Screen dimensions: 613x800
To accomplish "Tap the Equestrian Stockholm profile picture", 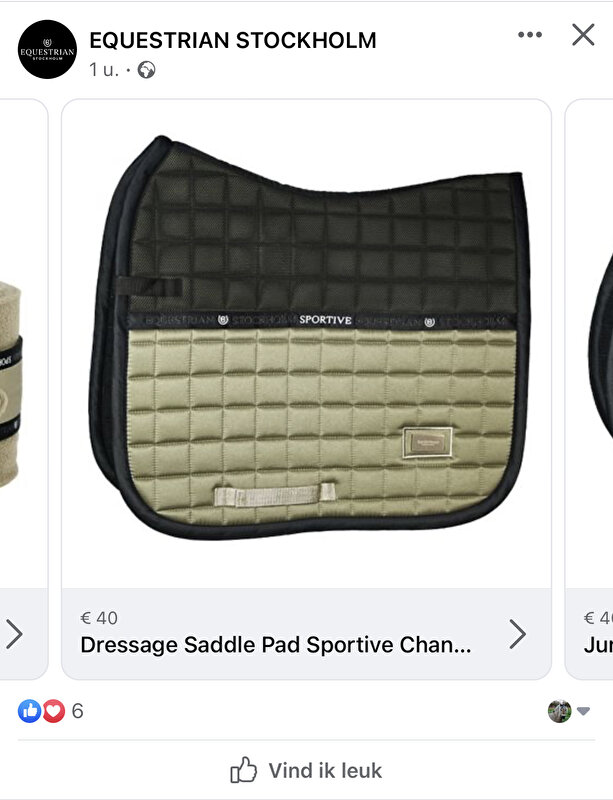I will (x=47, y=49).
